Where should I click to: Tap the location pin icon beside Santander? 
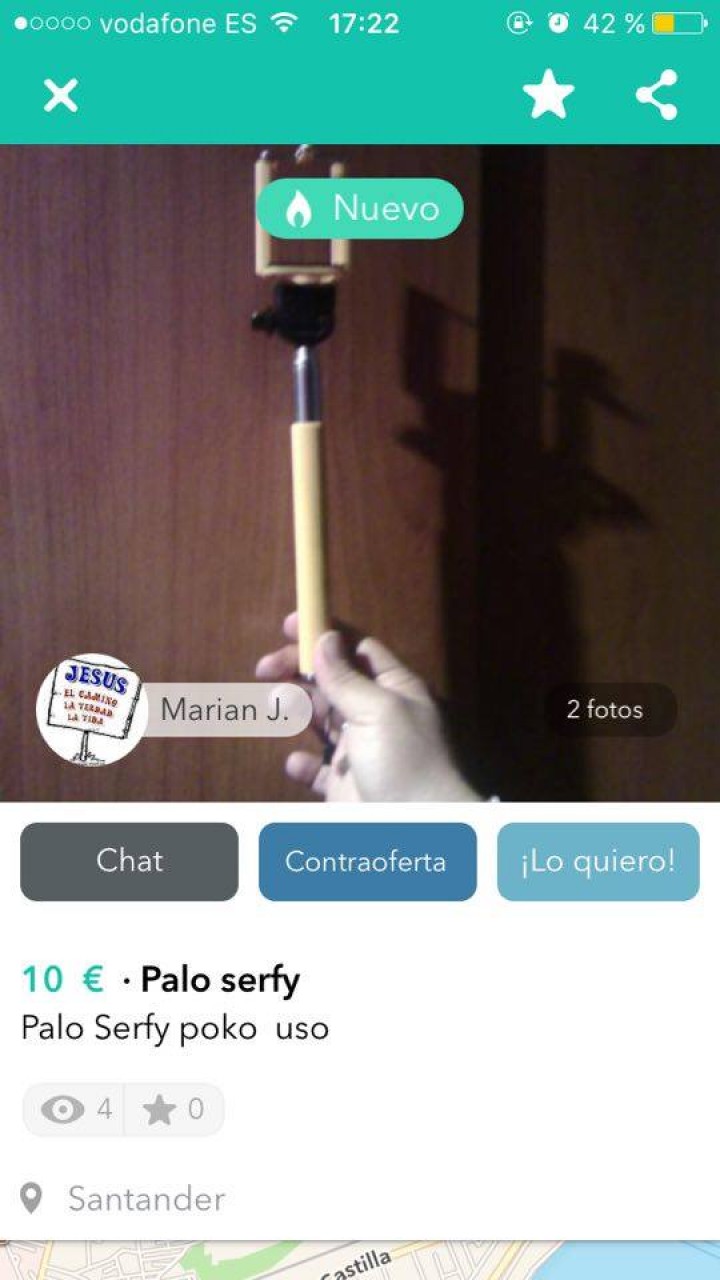[x=32, y=1199]
